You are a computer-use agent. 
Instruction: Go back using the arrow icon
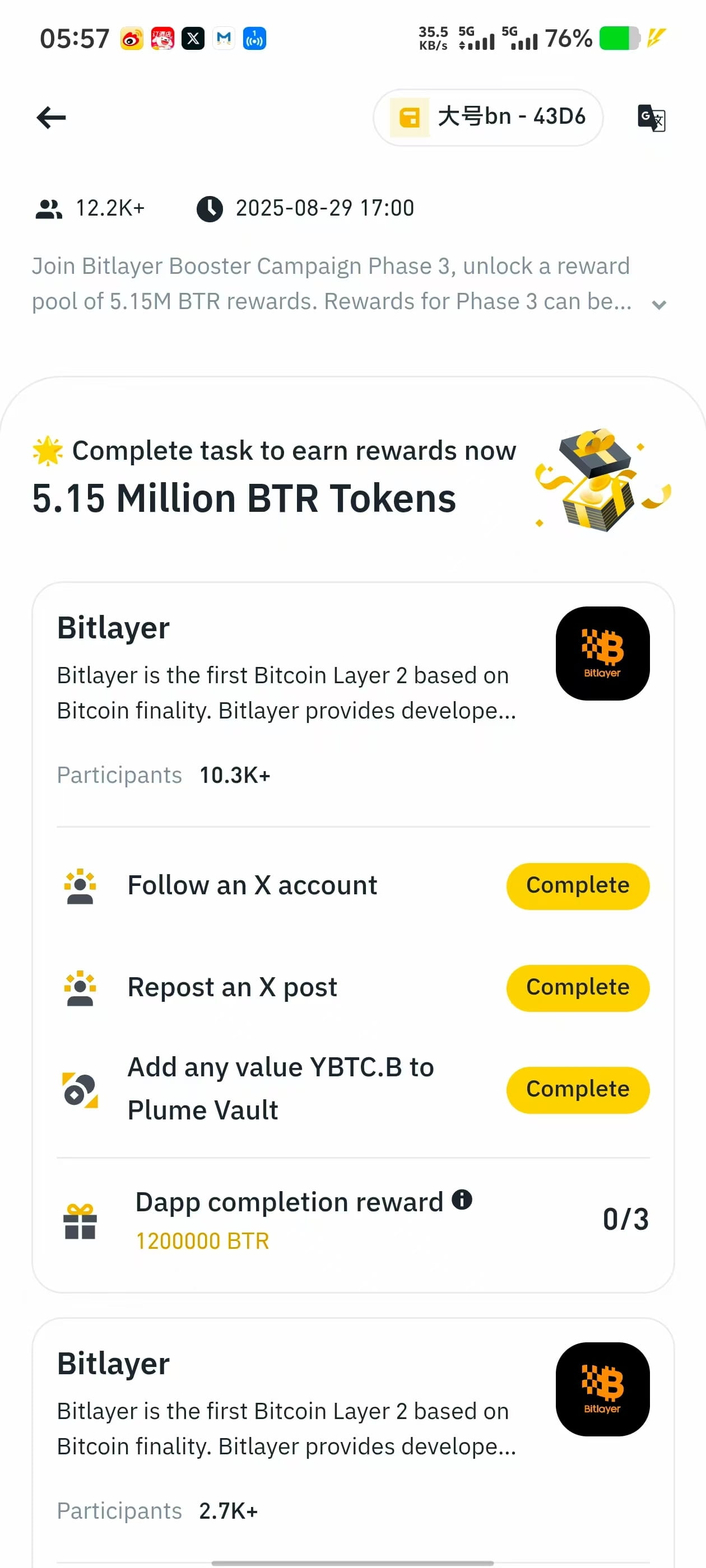coord(51,118)
